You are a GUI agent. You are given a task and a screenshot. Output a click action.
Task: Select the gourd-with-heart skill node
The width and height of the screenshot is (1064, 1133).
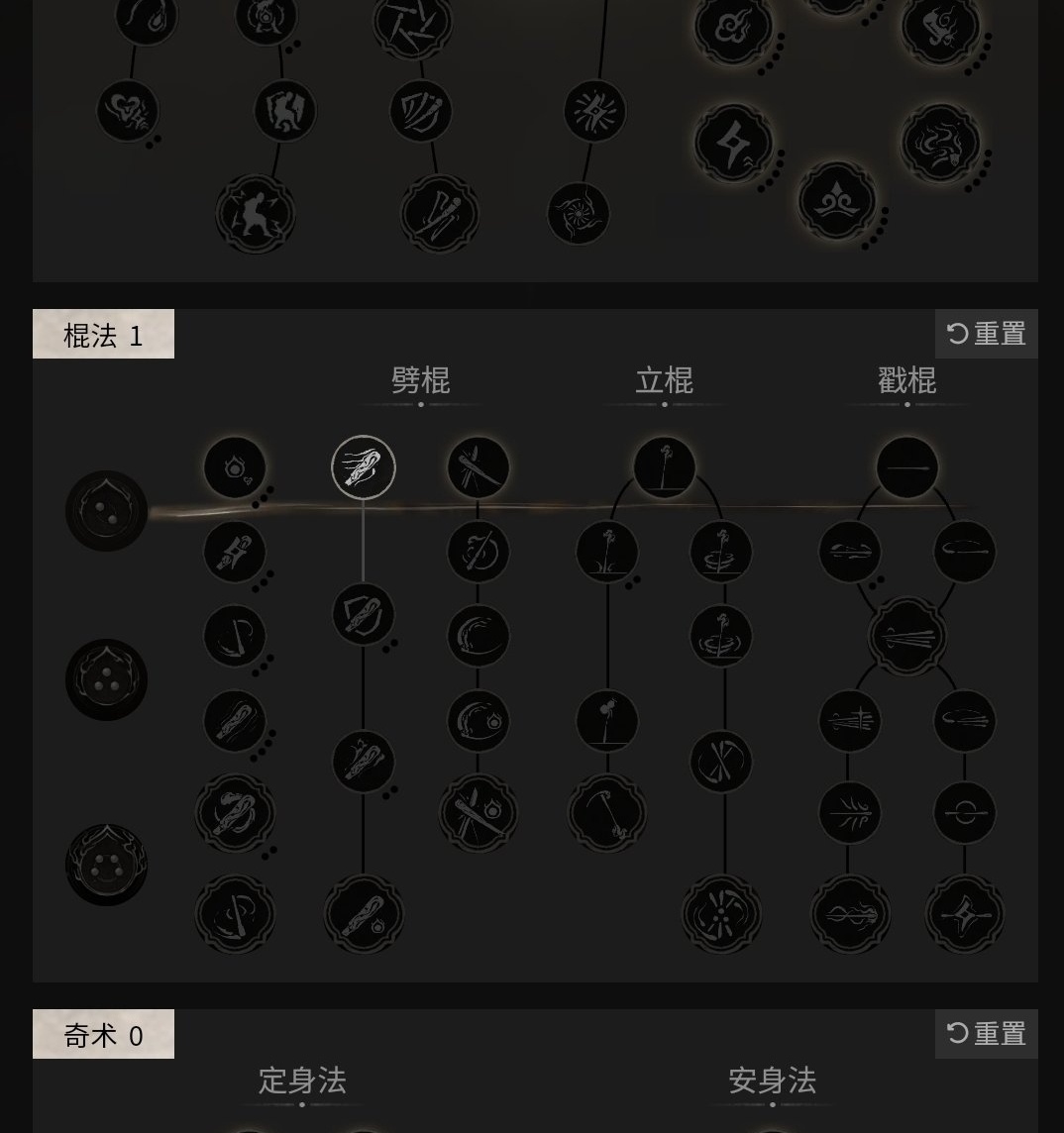point(235,467)
